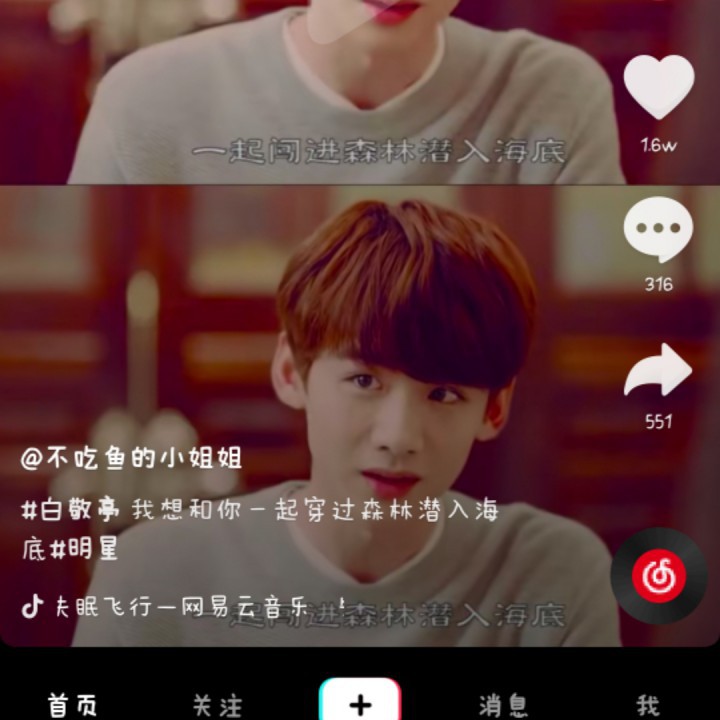Screen dimensions: 720x720
Task: Open the spinning music disc
Action: (x=659, y=576)
